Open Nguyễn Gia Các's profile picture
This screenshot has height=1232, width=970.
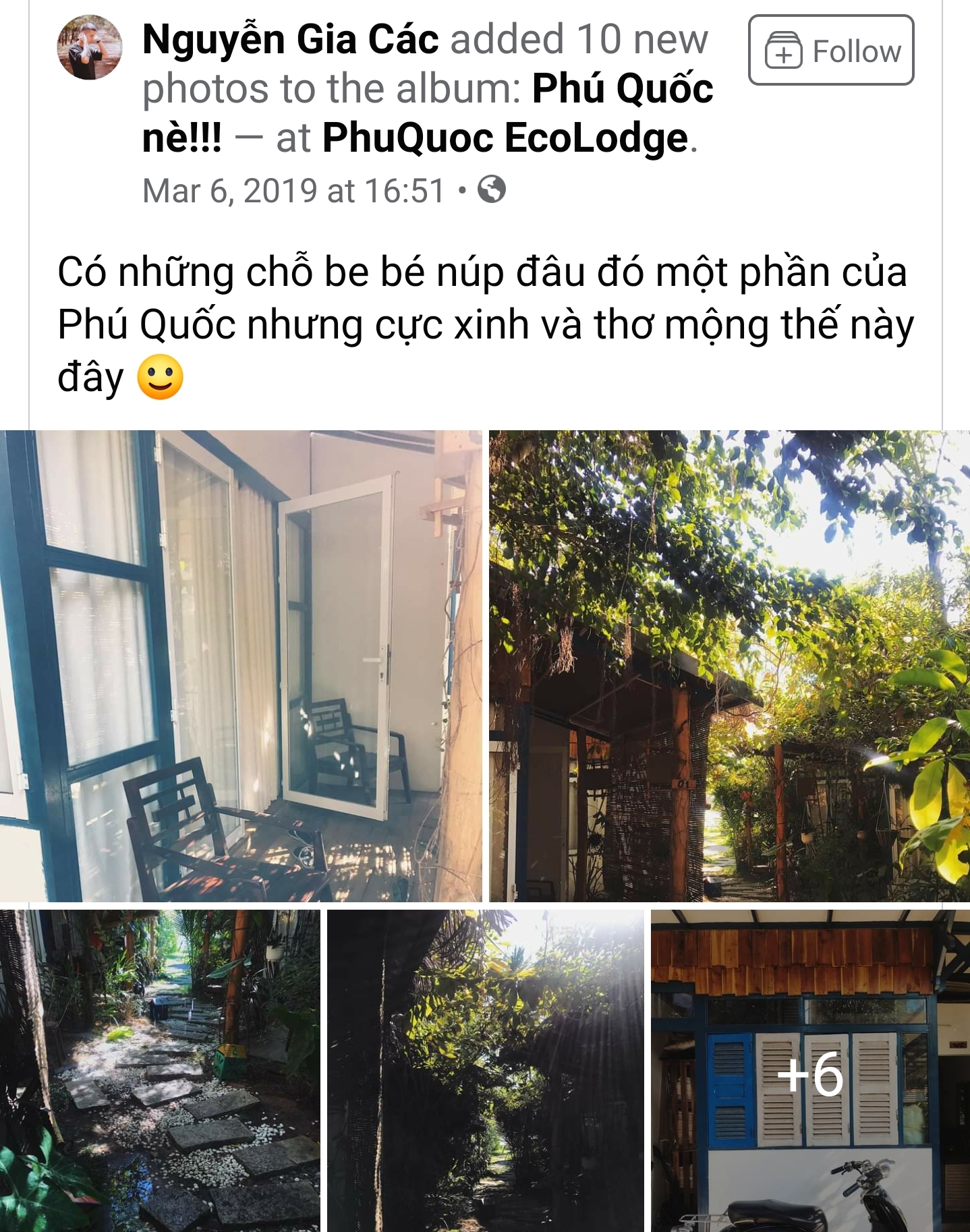[x=90, y=47]
